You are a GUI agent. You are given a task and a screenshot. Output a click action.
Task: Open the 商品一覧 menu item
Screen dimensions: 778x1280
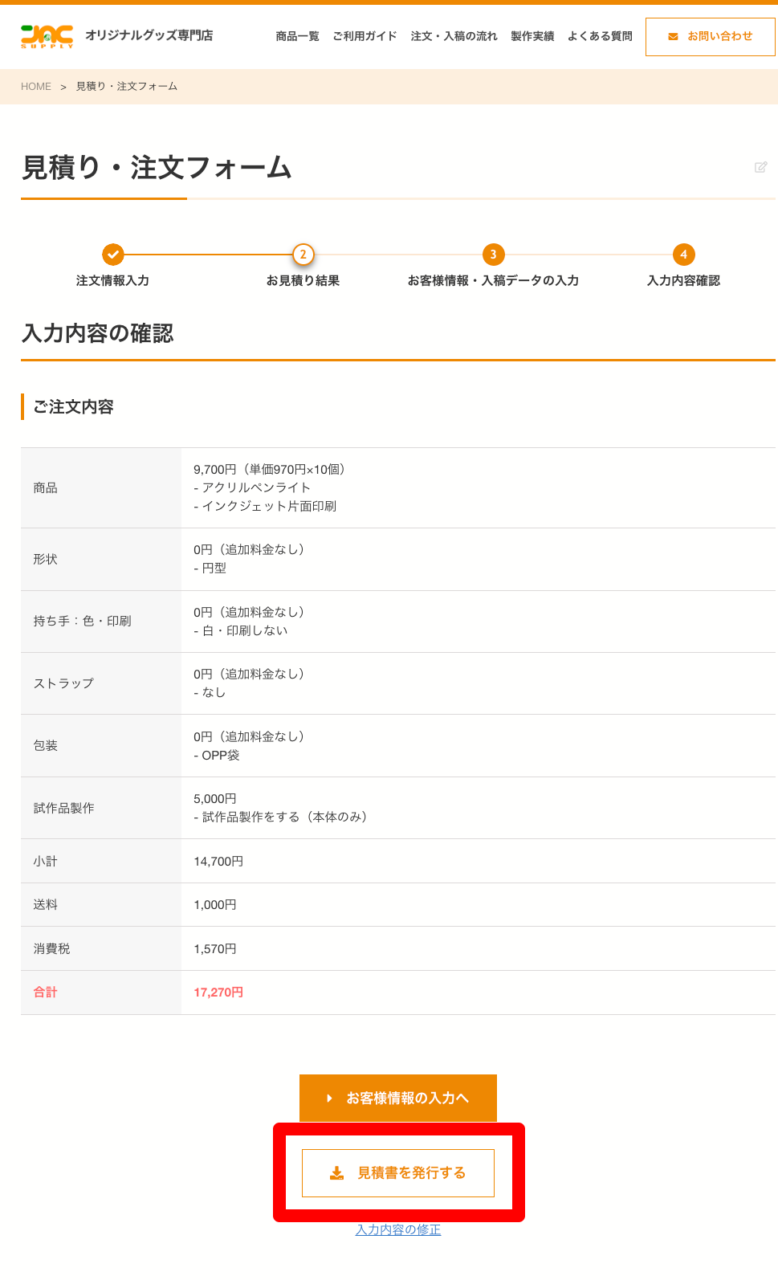tap(297, 36)
